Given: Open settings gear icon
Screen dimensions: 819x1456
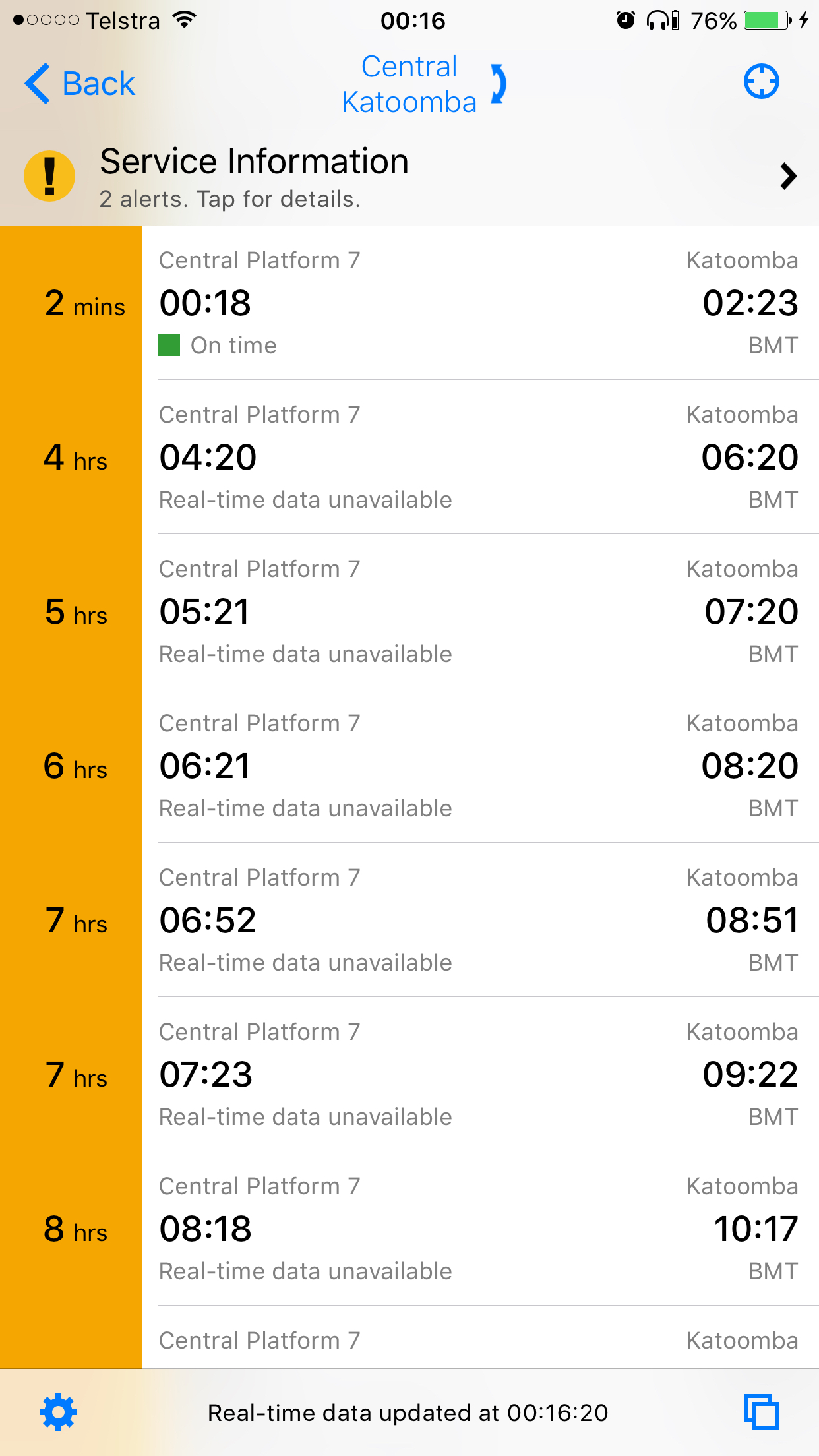Looking at the screenshot, I should 58,1412.
